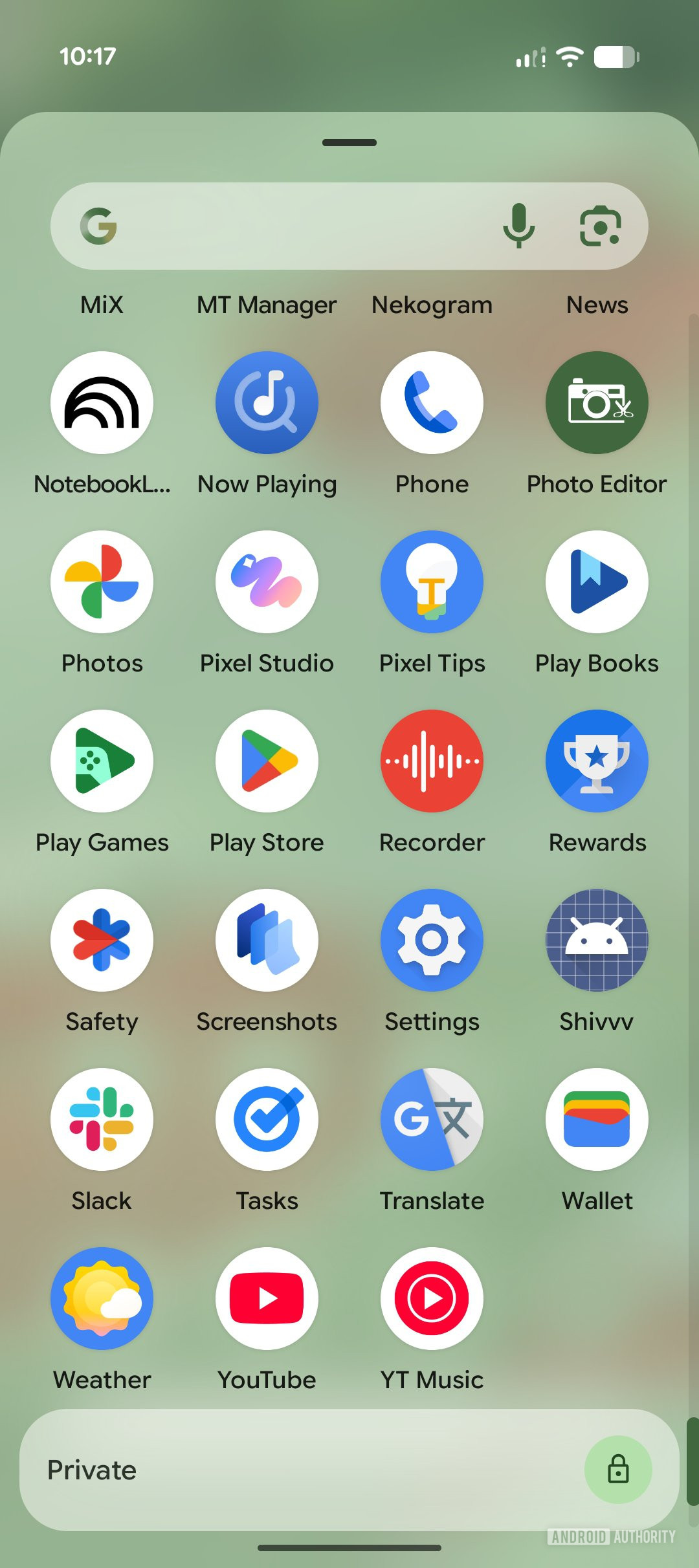The image size is (699, 1568).
Task: Tap the Google search field
Action: tap(304, 226)
